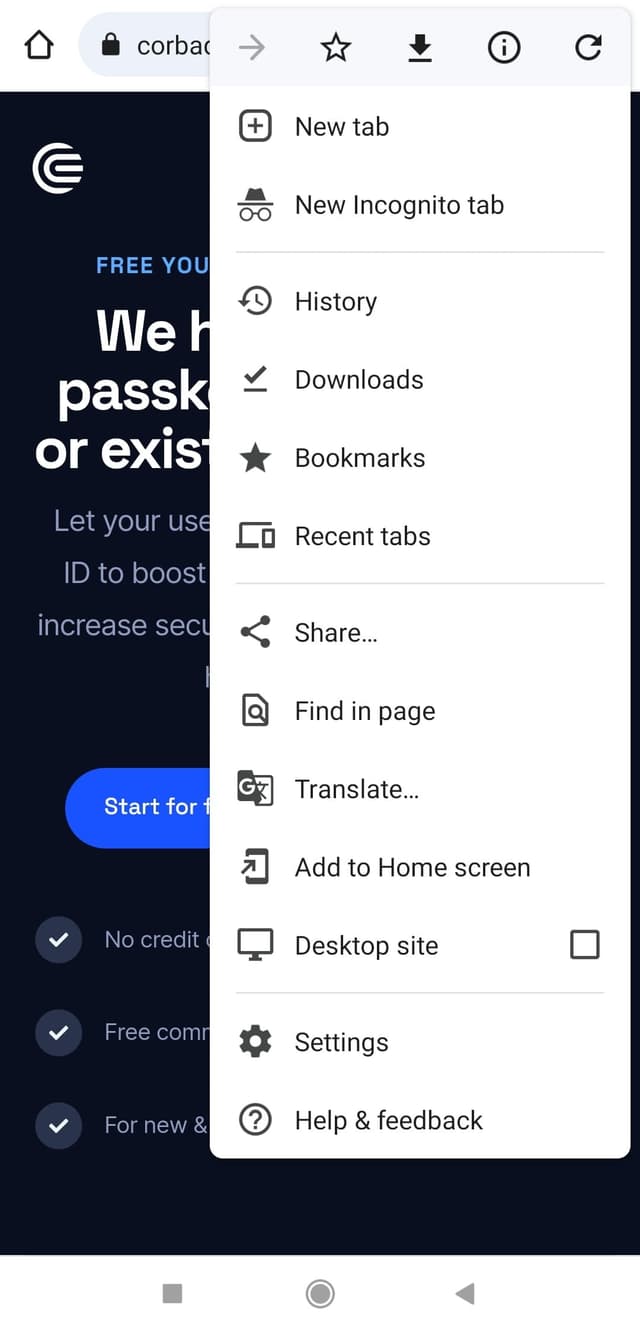Viewport: 640px width, 1332px height.
Task: Select Find in page
Action: [x=364, y=711]
